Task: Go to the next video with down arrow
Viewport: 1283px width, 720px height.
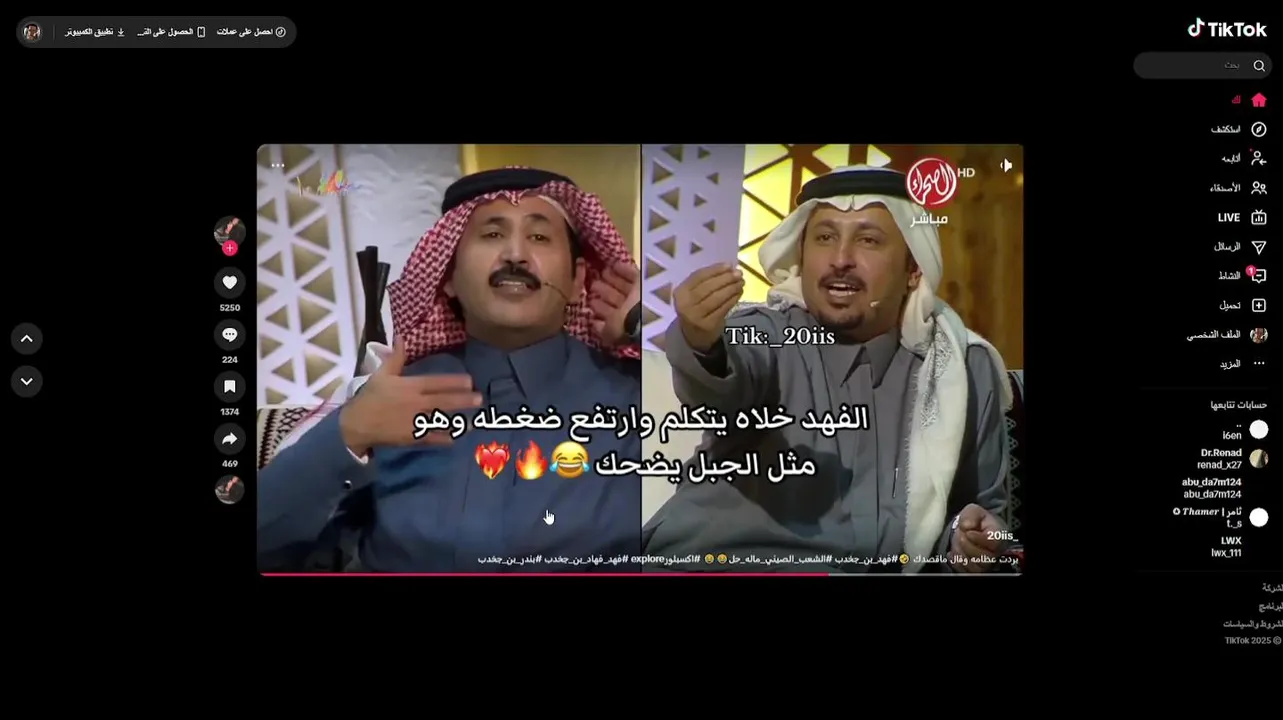Action: [27, 381]
